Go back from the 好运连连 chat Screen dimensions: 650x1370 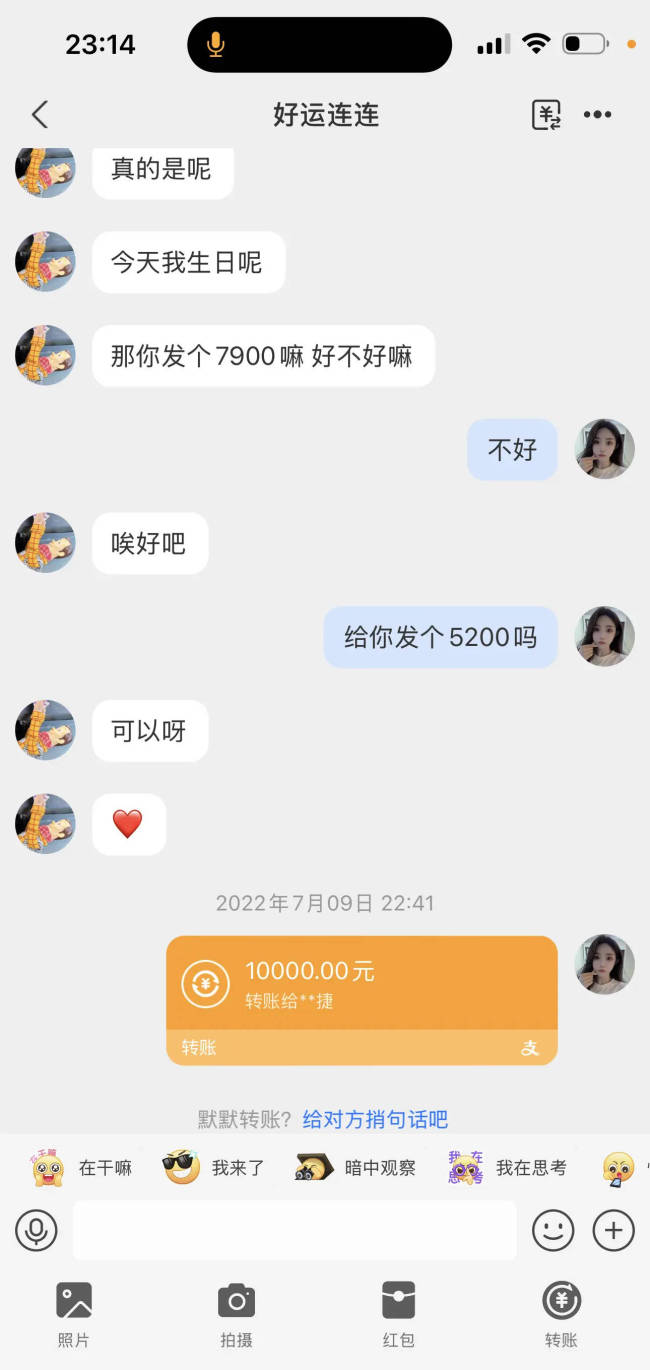40,115
